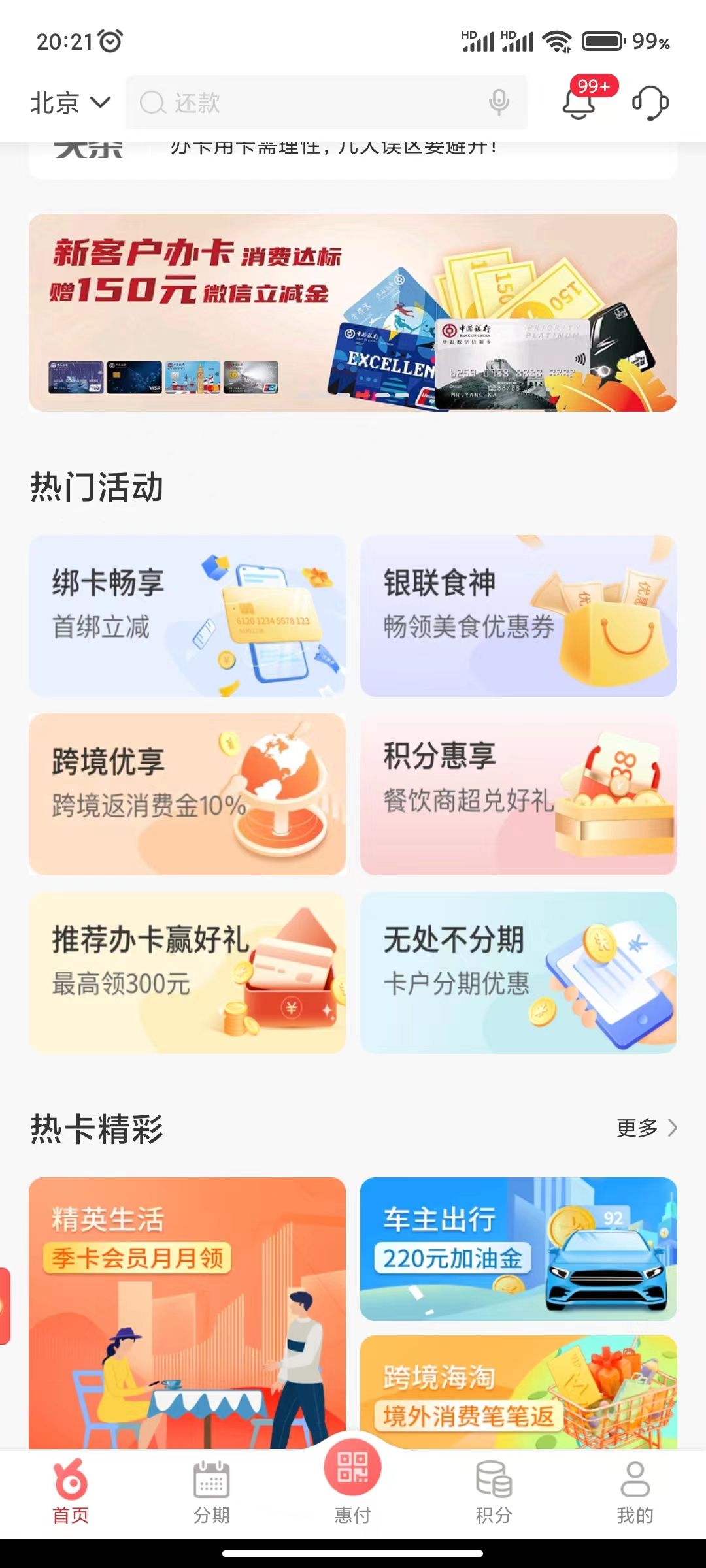Open the notifications bell

579,103
